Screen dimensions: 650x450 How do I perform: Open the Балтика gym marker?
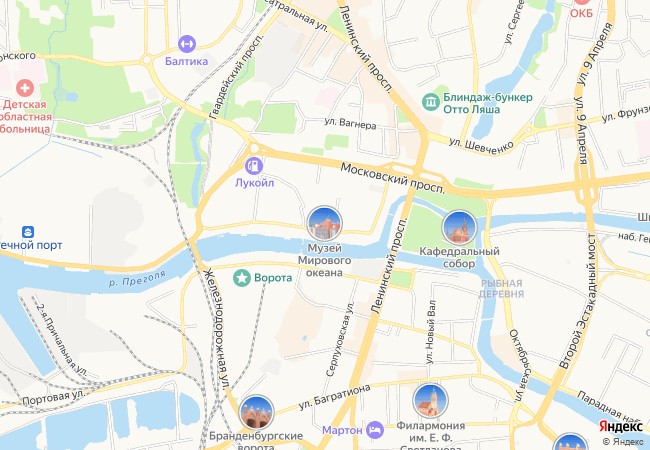(x=185, y=43)
